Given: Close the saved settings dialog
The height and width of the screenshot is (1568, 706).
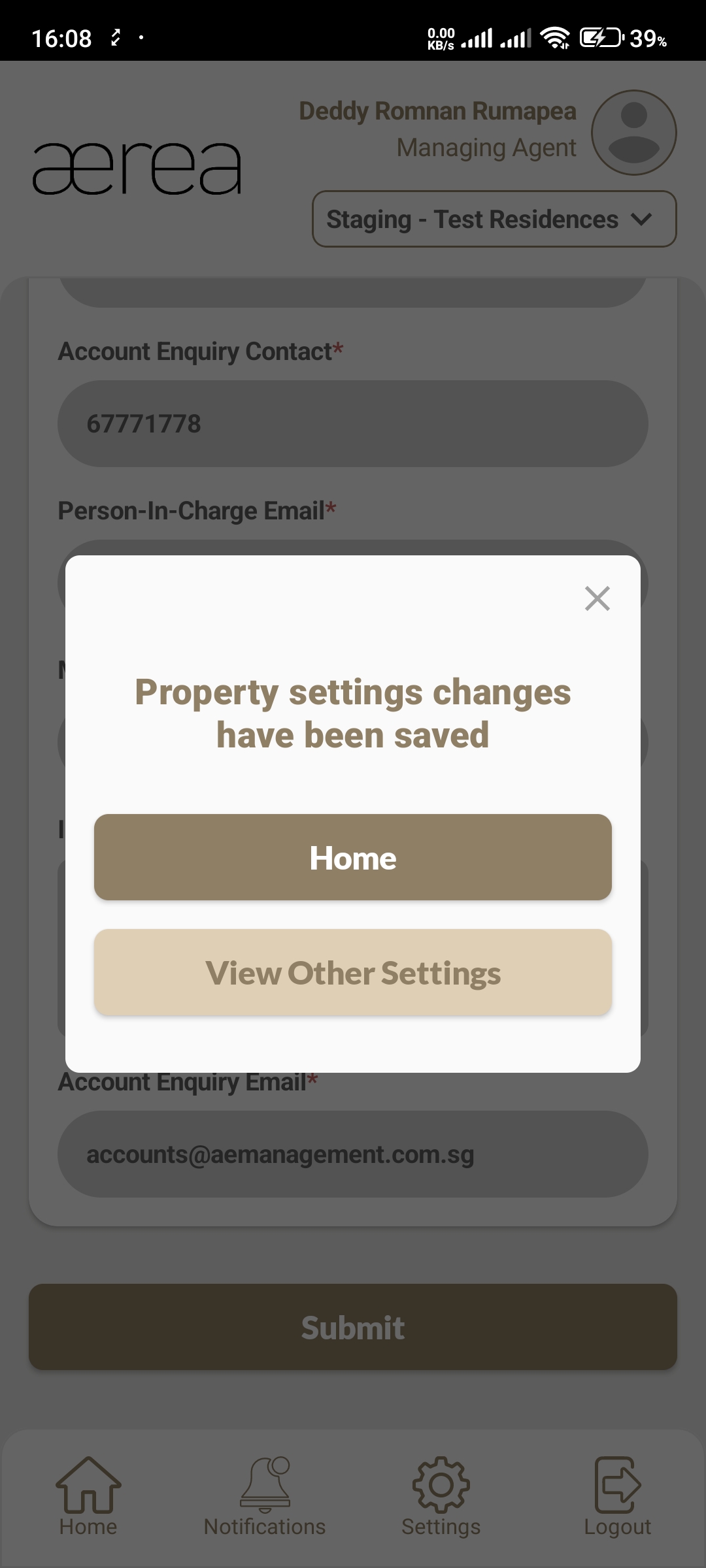Looking at the screenshot, I should [x=597, y=598].
